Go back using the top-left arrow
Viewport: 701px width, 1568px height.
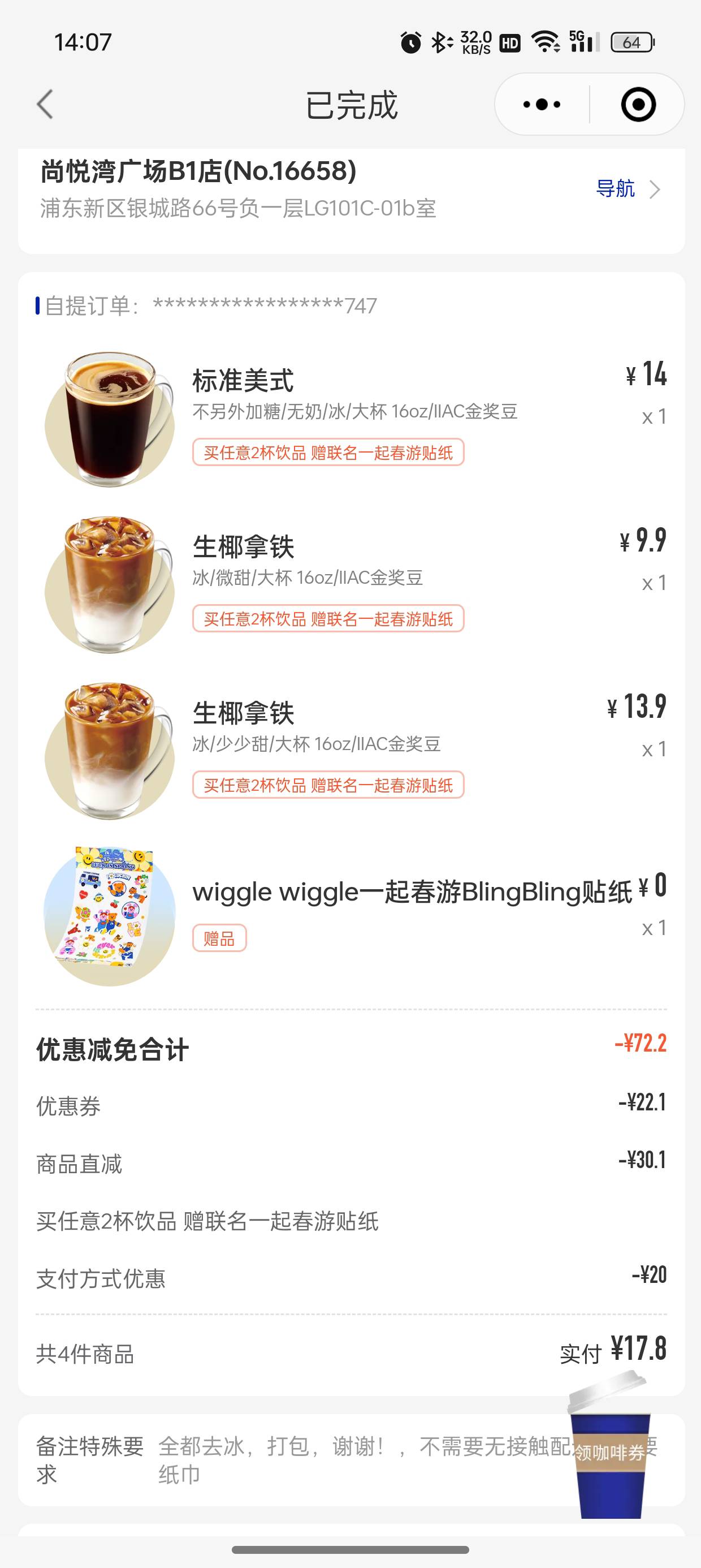(x=45, y=104)
